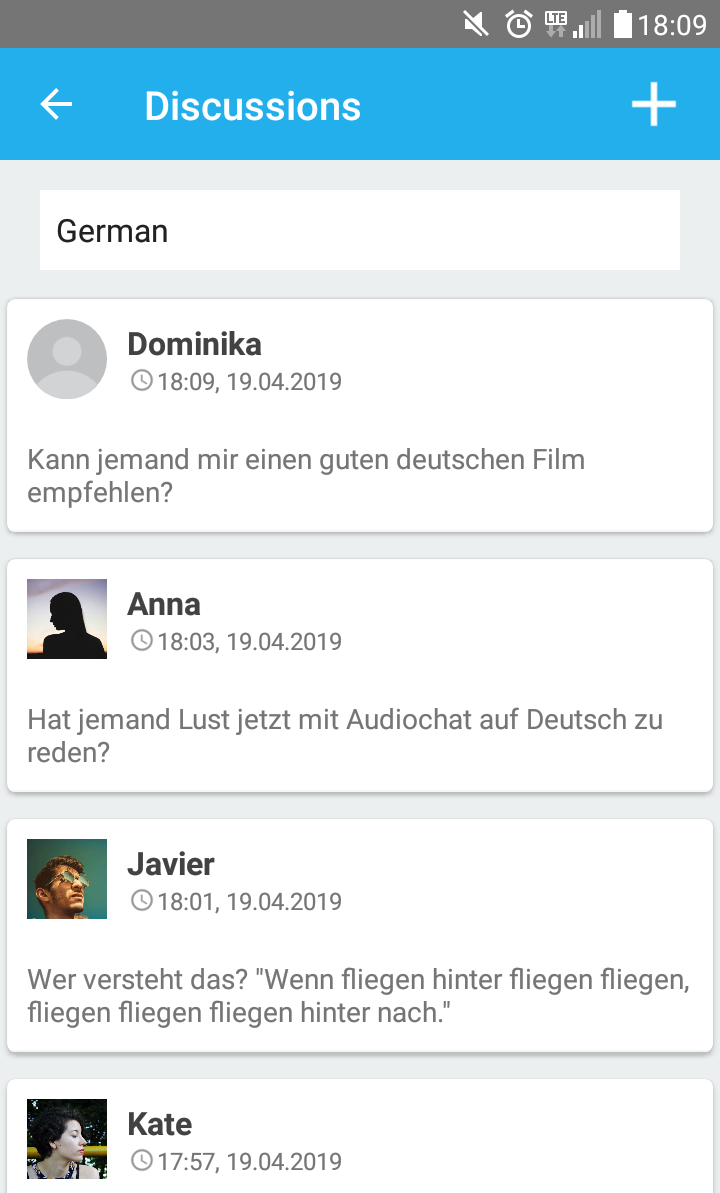The height and width of the screenshot is (1193, 720).
Task: Go back using the arrow icon
Action: [x=56, y=105]
